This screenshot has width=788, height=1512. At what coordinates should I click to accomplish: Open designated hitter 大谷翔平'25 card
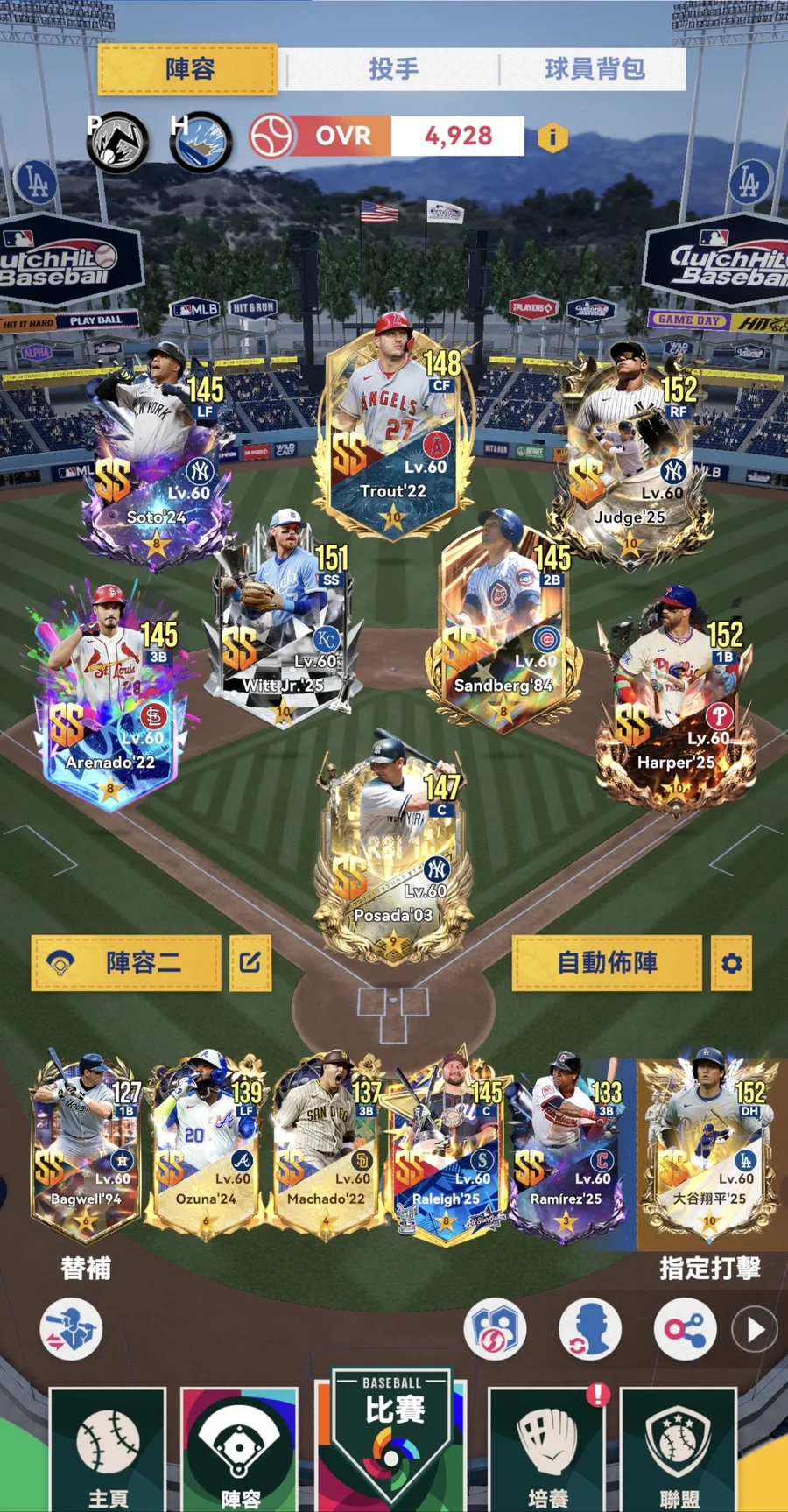(x=709, y=1147)
